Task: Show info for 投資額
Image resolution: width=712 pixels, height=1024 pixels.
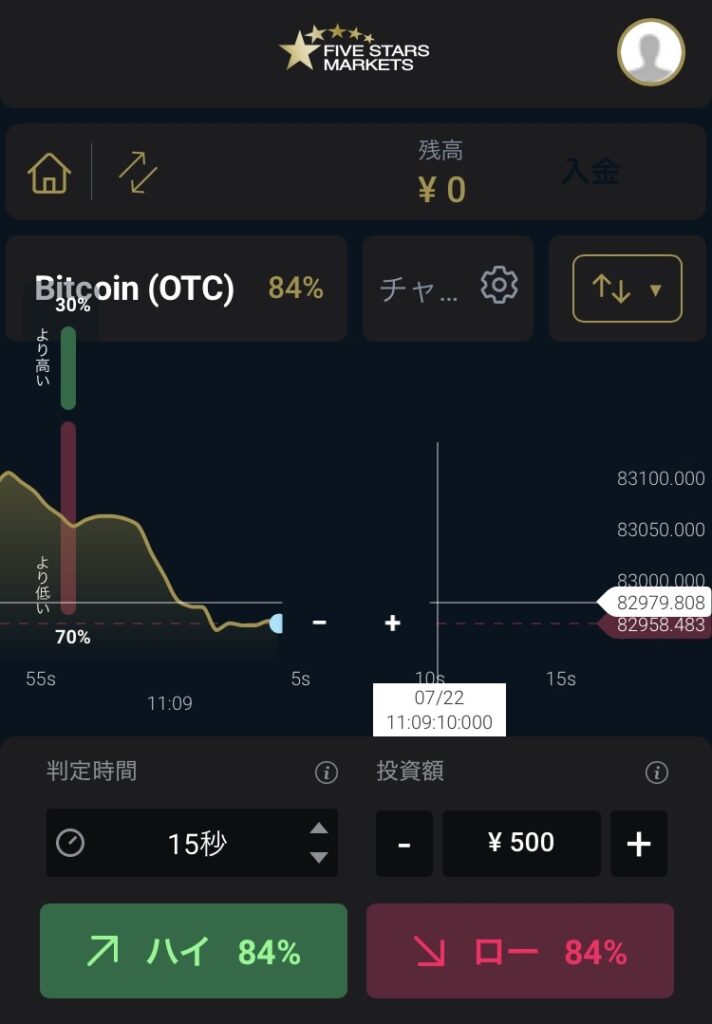Action: click(x=656, y=773)
